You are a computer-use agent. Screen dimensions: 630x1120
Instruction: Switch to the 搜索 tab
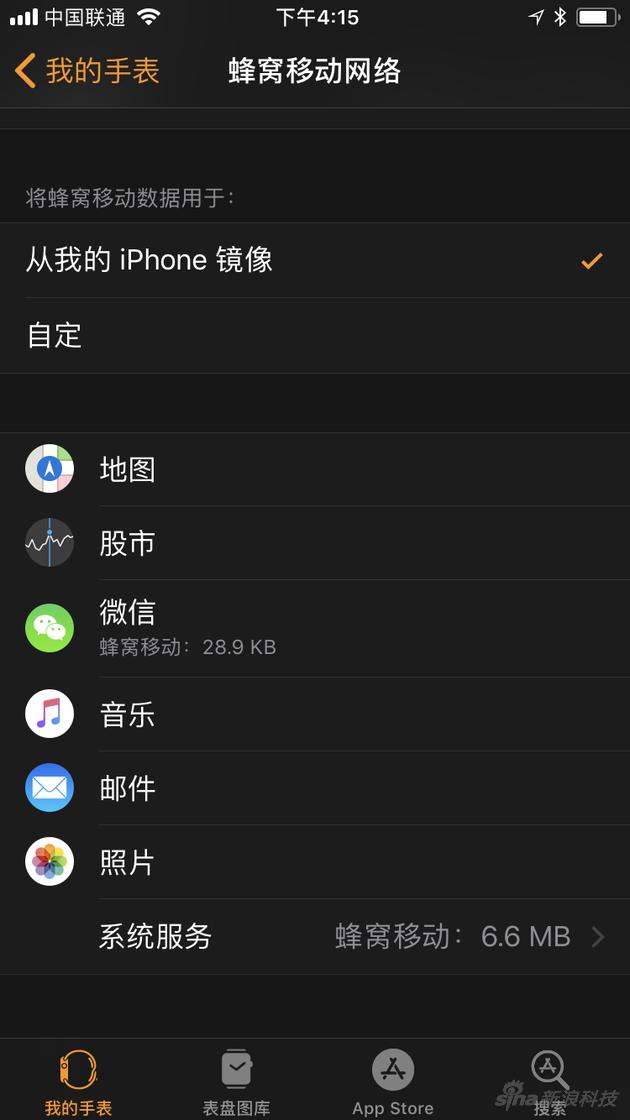(550, 1081)
